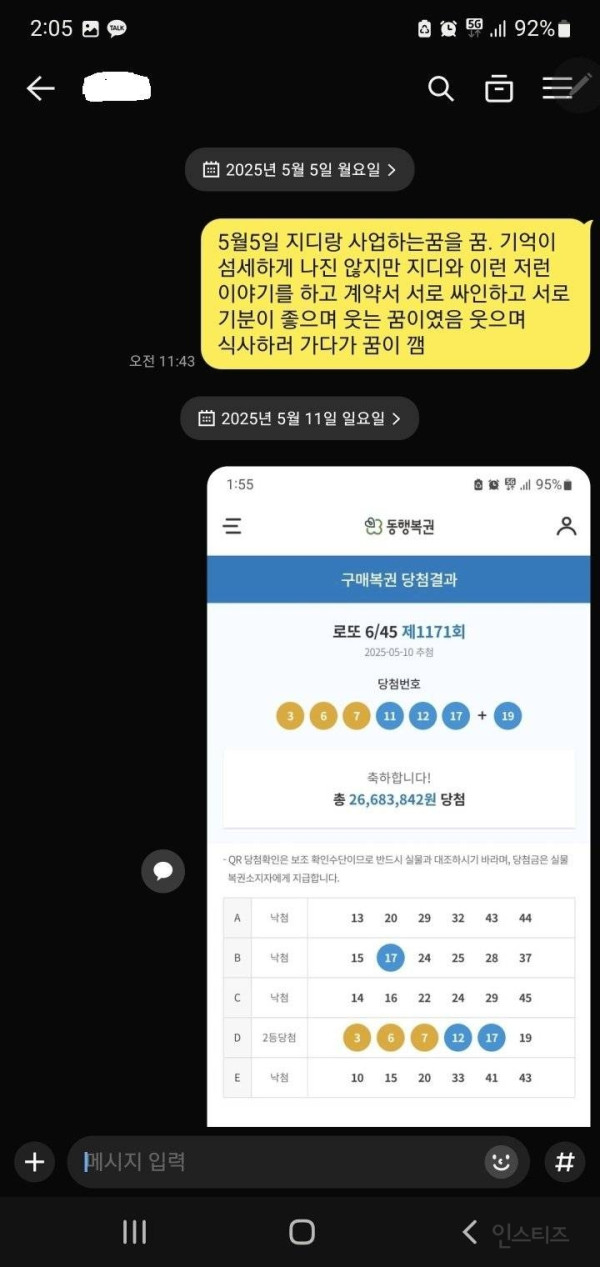Open the chat drawer icon
600x1267 pixels.
click(x=499, y=89)
